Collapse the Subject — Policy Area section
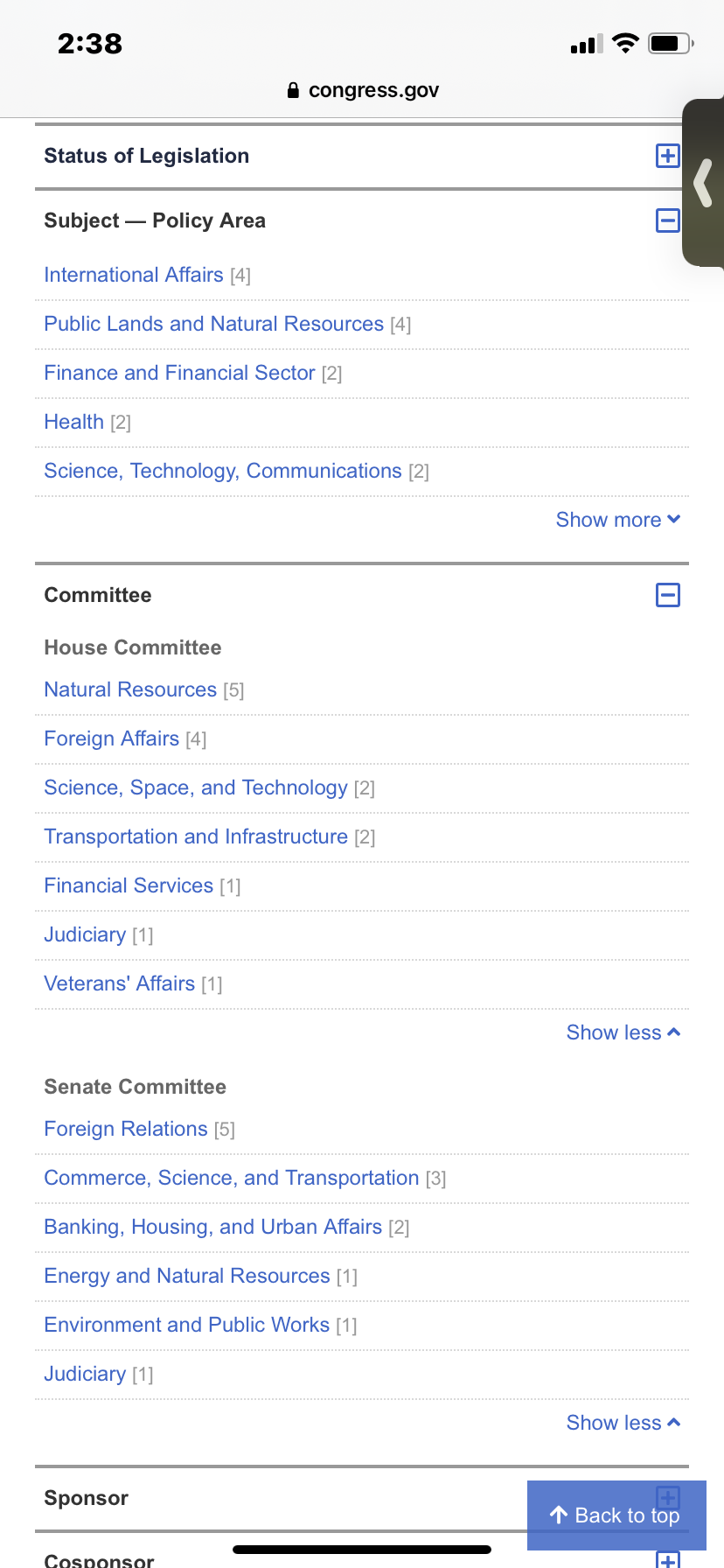 667,220
